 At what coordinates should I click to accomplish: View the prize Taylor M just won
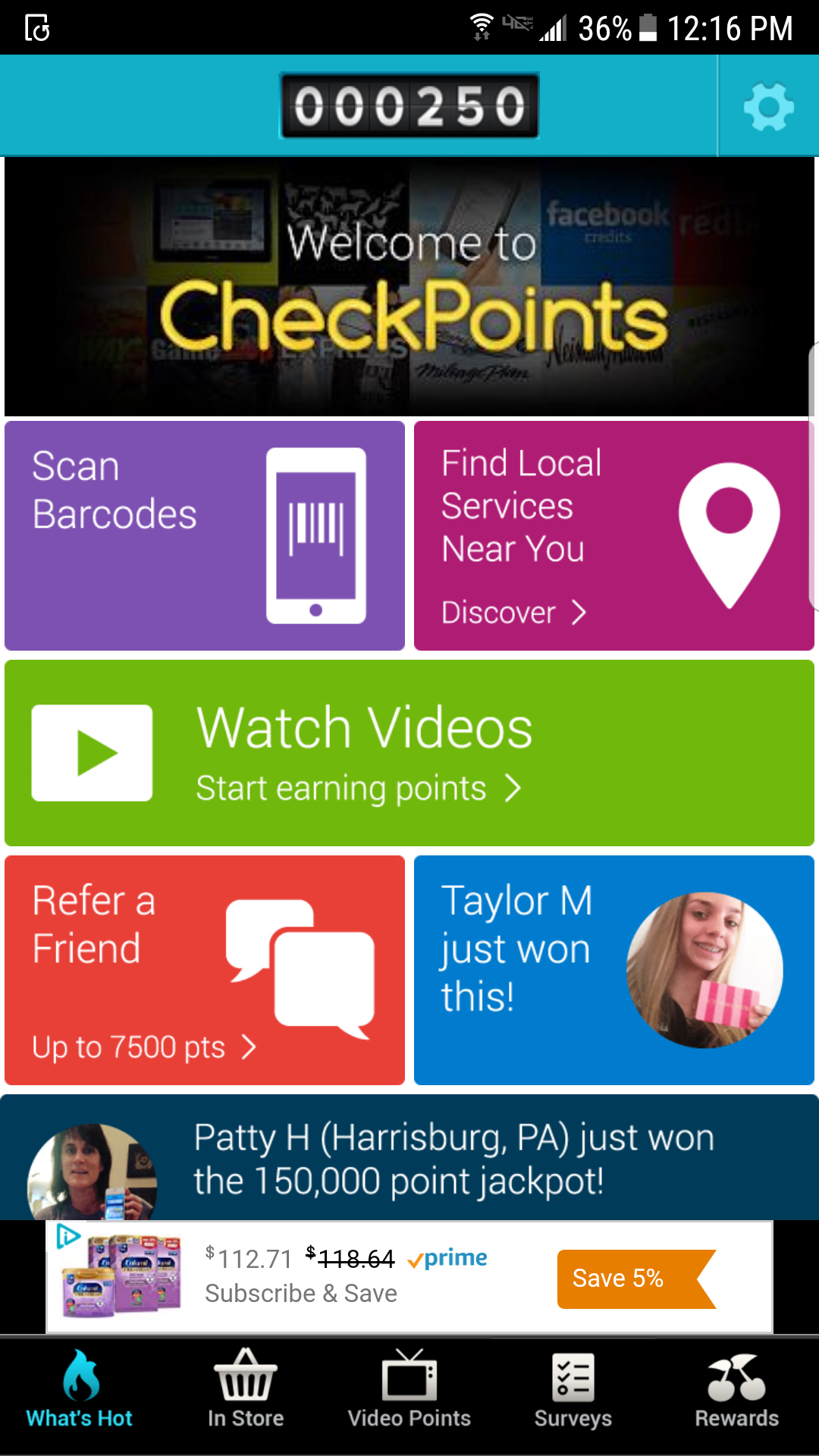point(613,970)
